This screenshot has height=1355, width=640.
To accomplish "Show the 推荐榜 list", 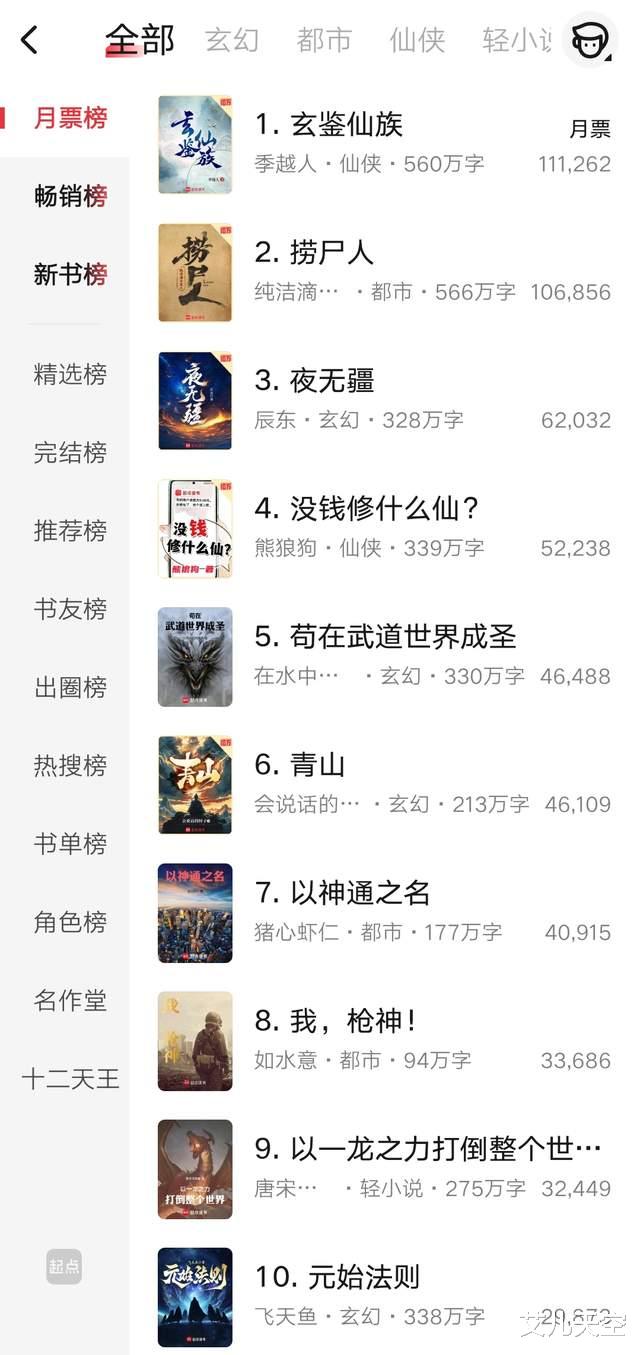I will tap(70, 530).
